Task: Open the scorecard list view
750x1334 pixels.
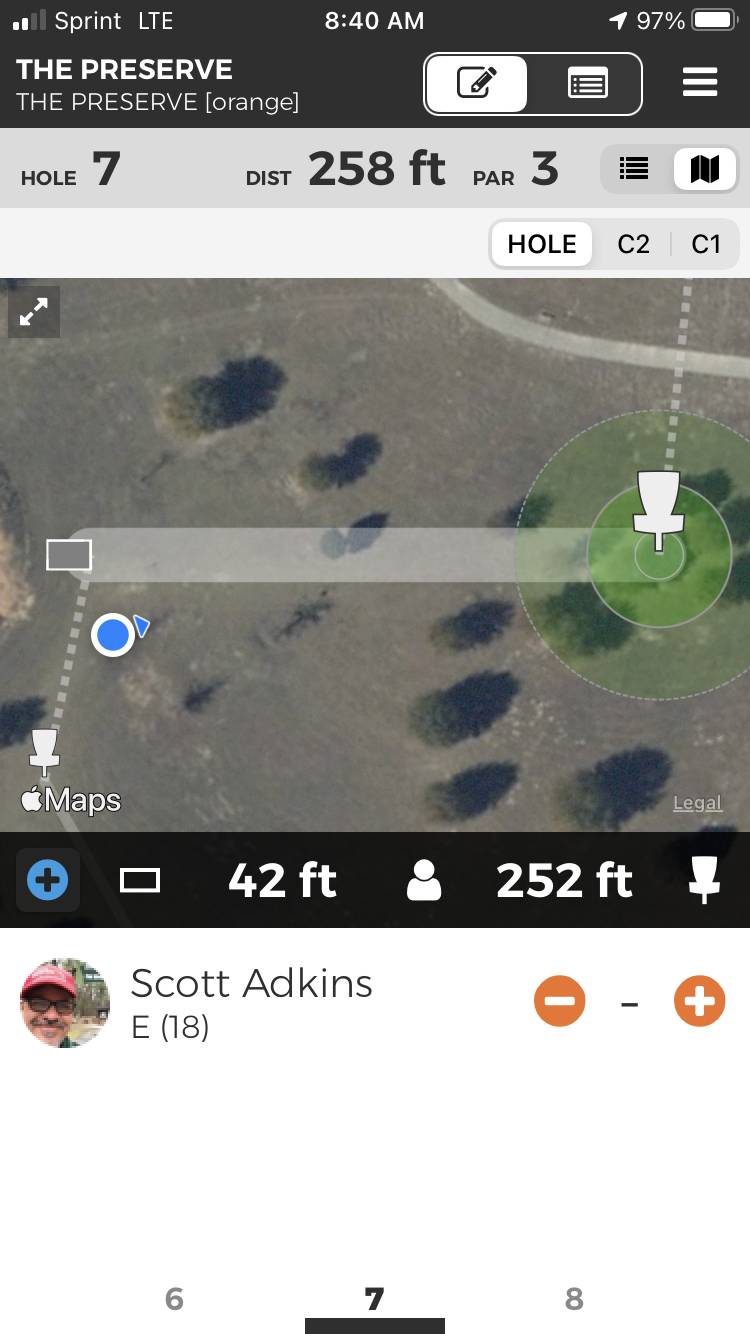Action: 587,84
